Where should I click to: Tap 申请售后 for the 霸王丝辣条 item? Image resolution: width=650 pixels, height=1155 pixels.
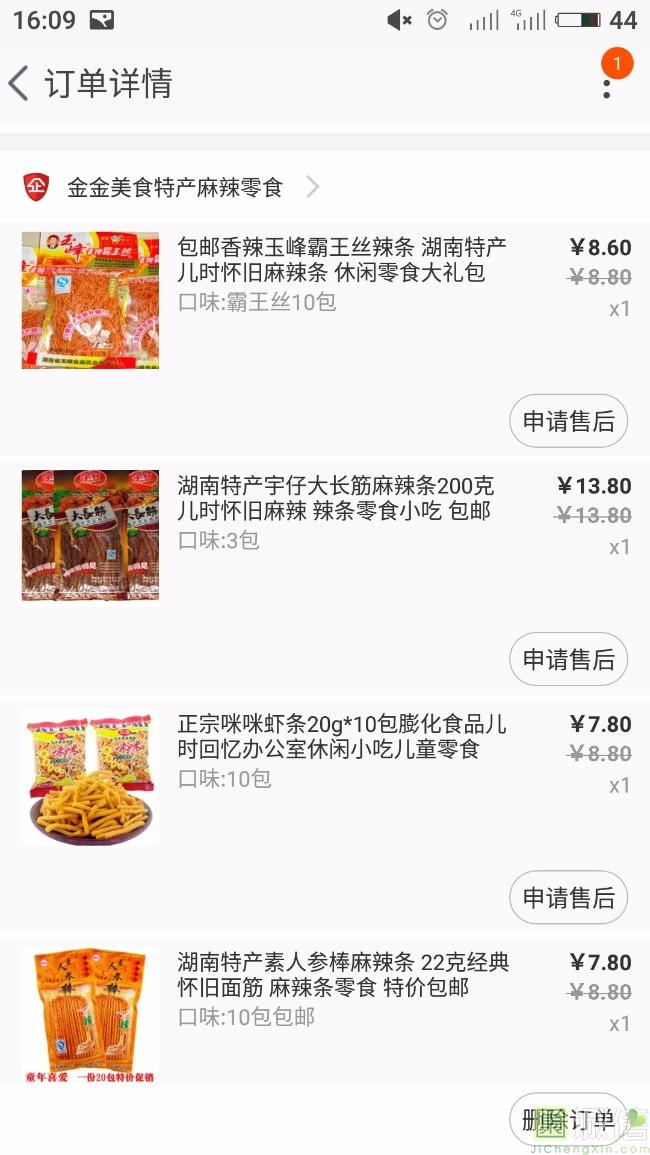[568, 421]
